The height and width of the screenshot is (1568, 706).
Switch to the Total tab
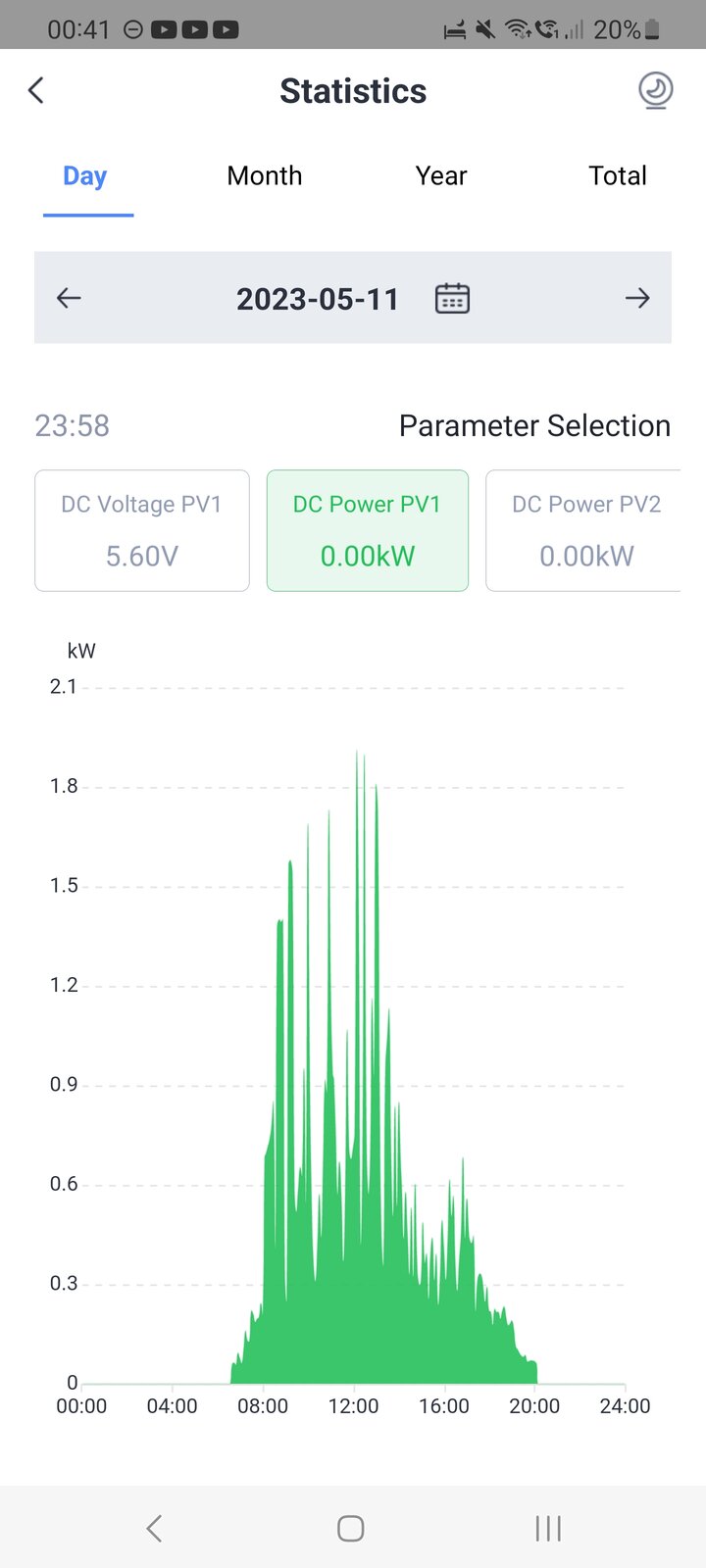(x=618, y=176)
